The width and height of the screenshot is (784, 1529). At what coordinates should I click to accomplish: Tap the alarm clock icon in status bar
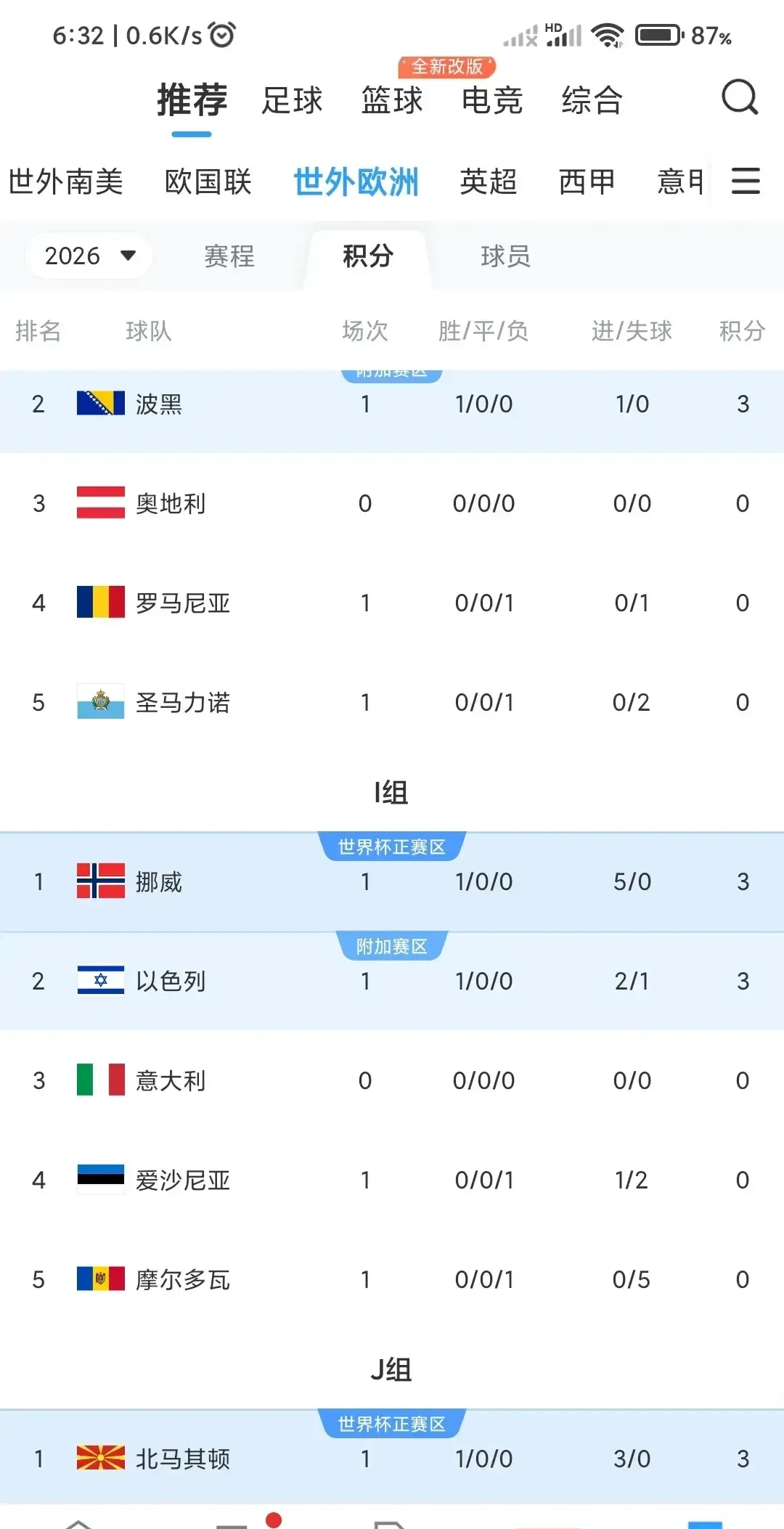point(222,33)
